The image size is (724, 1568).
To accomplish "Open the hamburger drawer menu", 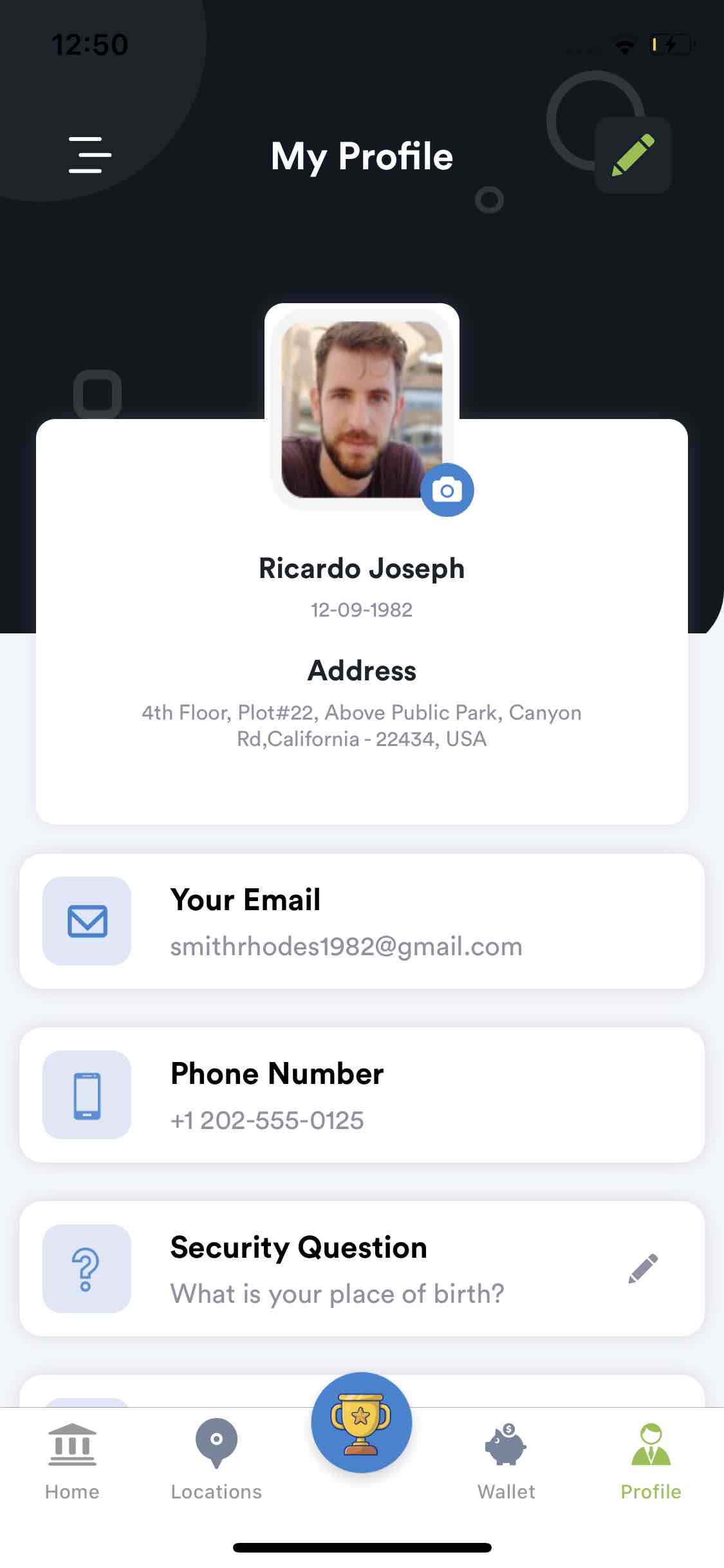I will click(x=89, y=154).
